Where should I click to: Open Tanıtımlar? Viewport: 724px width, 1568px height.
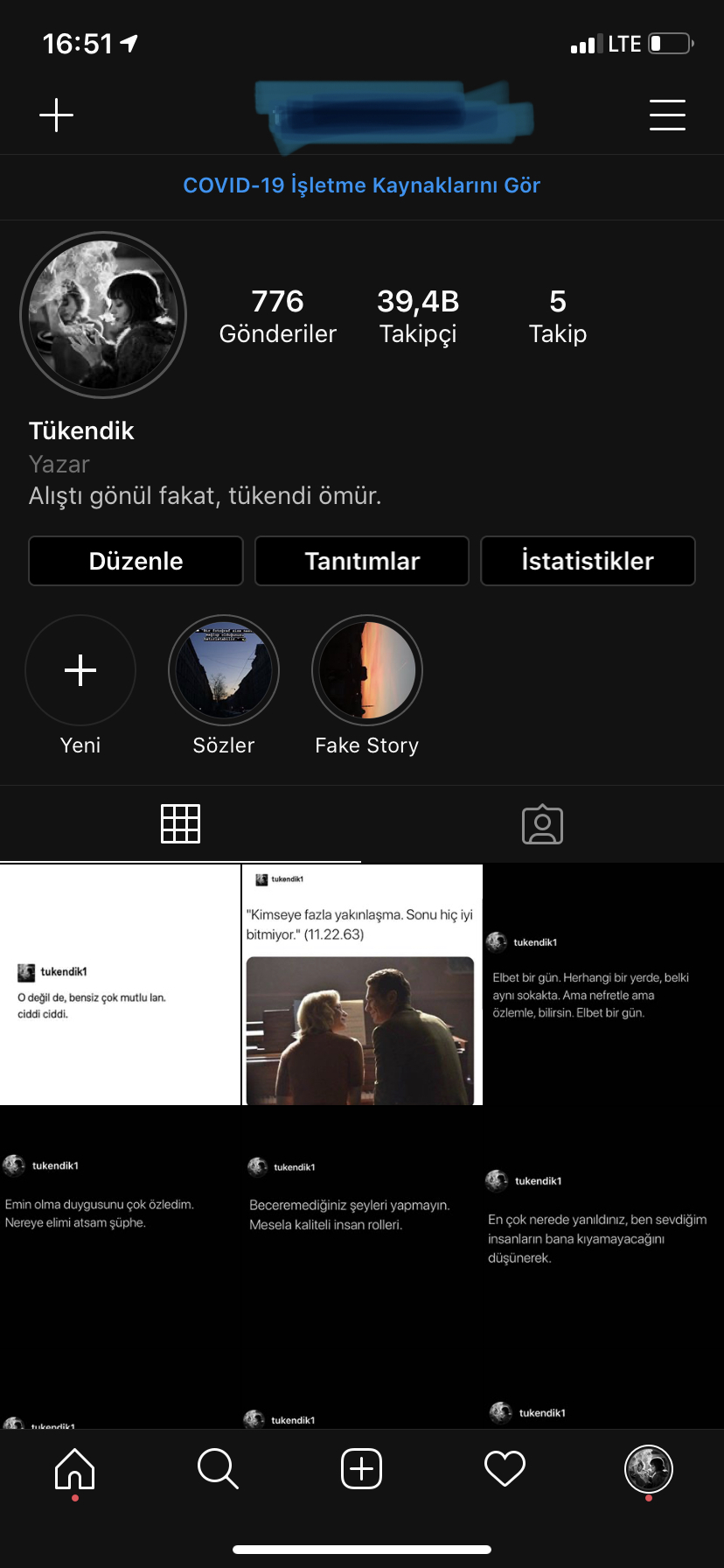362,561
